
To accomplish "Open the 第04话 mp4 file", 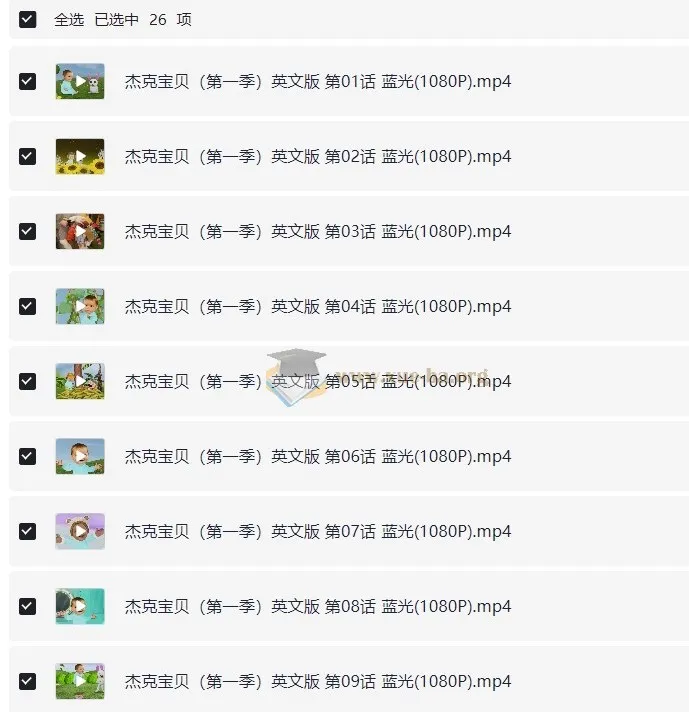I will click(317, 306).
